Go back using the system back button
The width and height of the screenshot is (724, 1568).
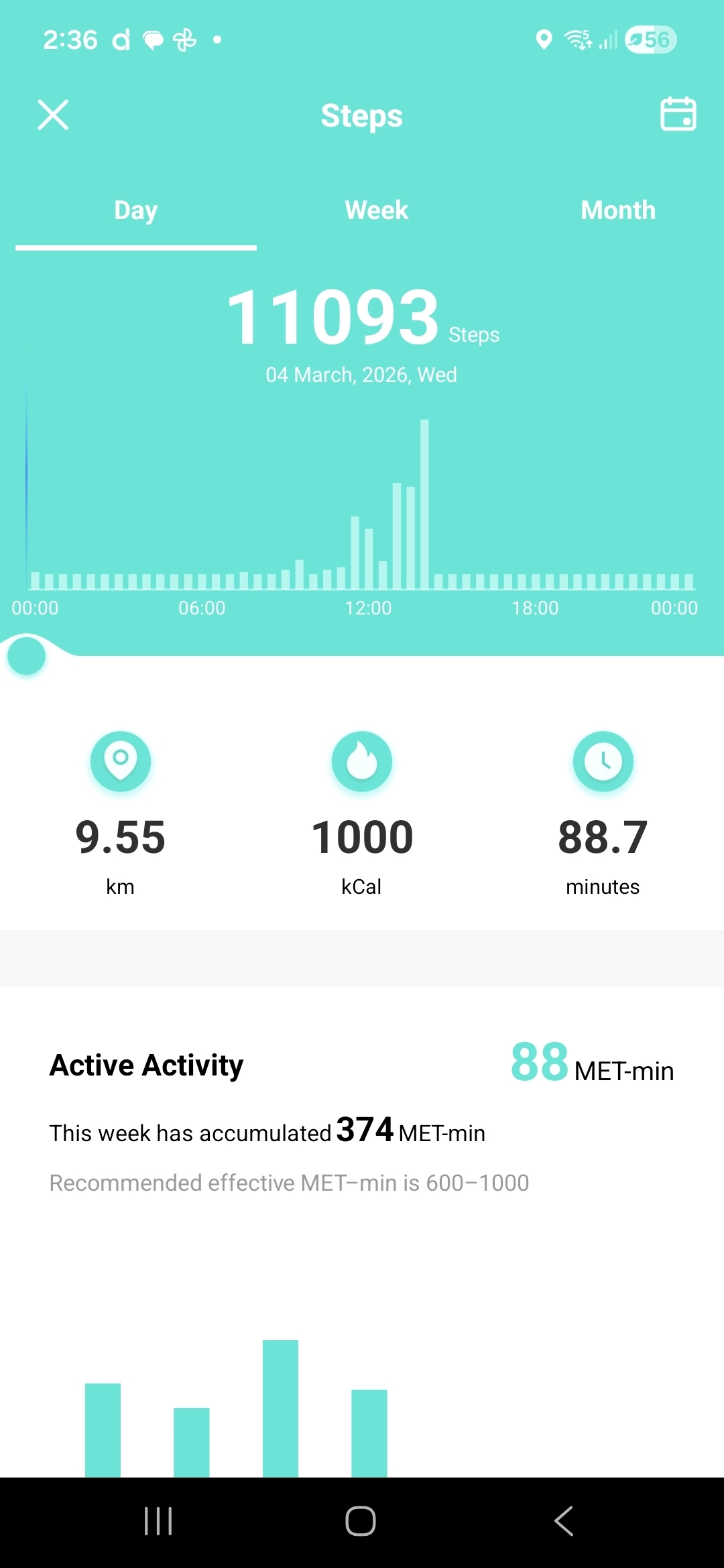(564, 1520)
